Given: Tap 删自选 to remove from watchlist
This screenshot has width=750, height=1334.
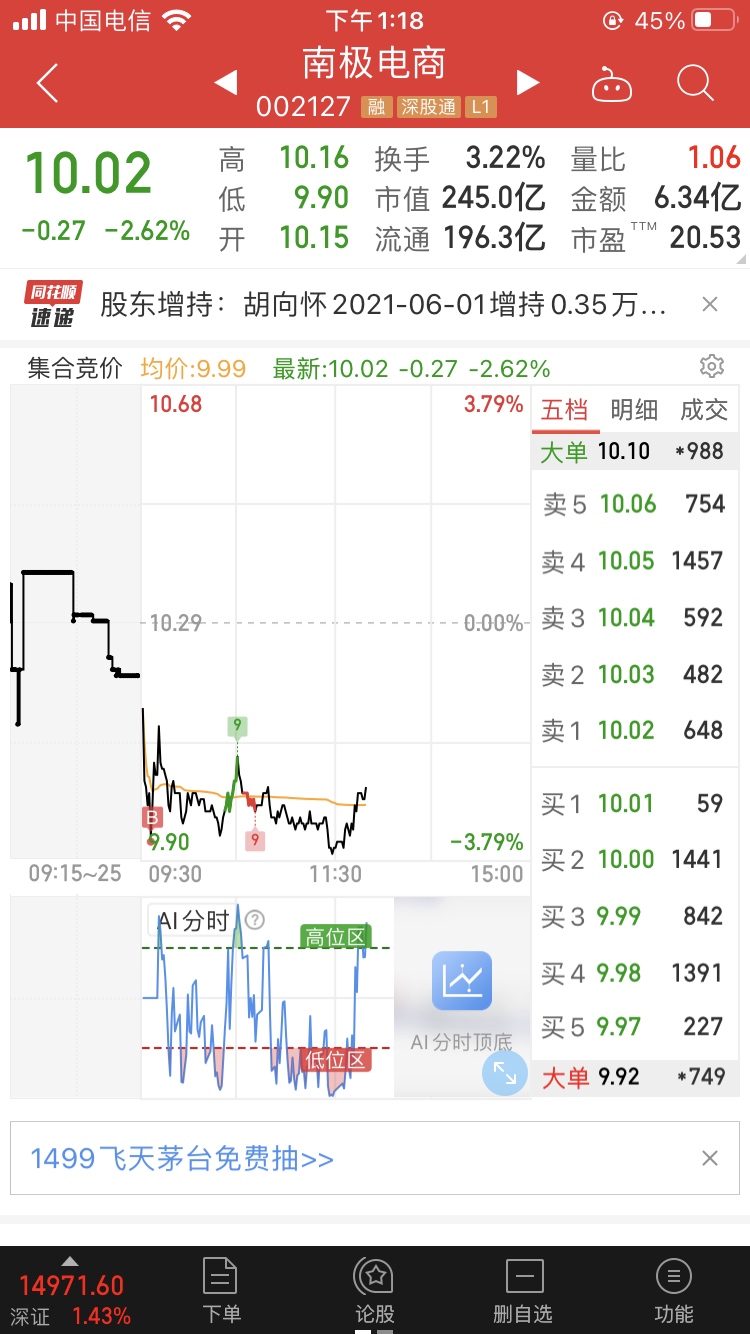Looking at the screenshot, I should (523, 1290).
